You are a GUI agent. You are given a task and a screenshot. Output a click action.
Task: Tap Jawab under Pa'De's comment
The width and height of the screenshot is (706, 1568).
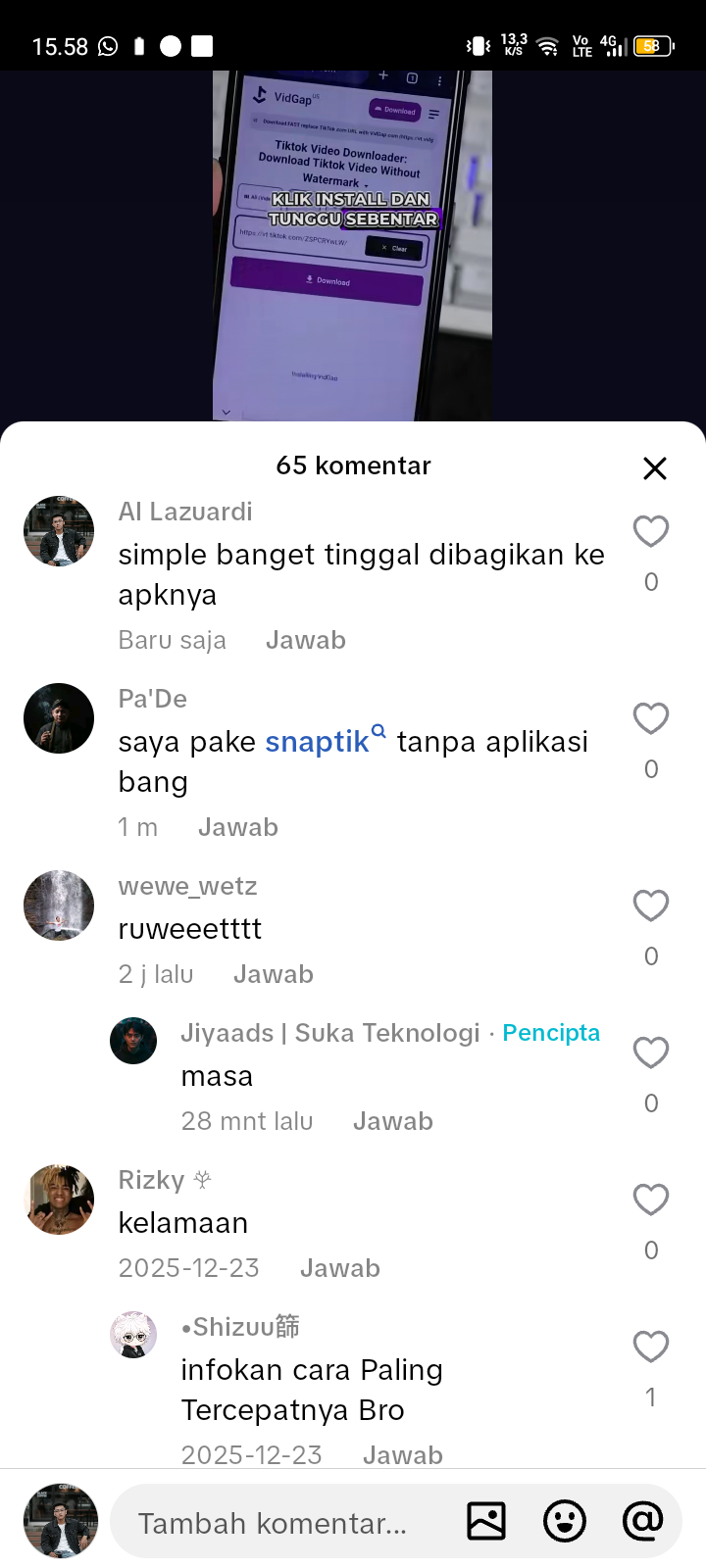[238, 827]
